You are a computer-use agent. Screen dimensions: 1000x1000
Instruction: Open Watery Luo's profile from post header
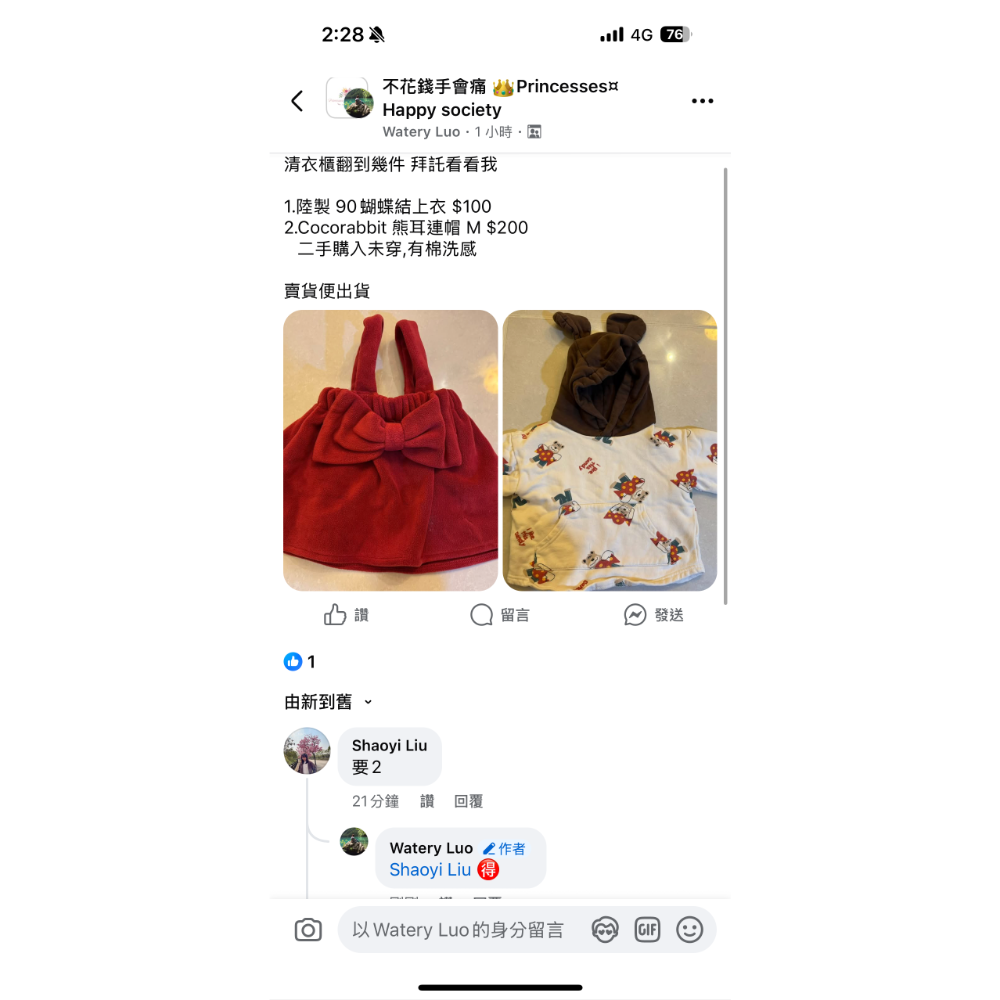click(421, 132)
